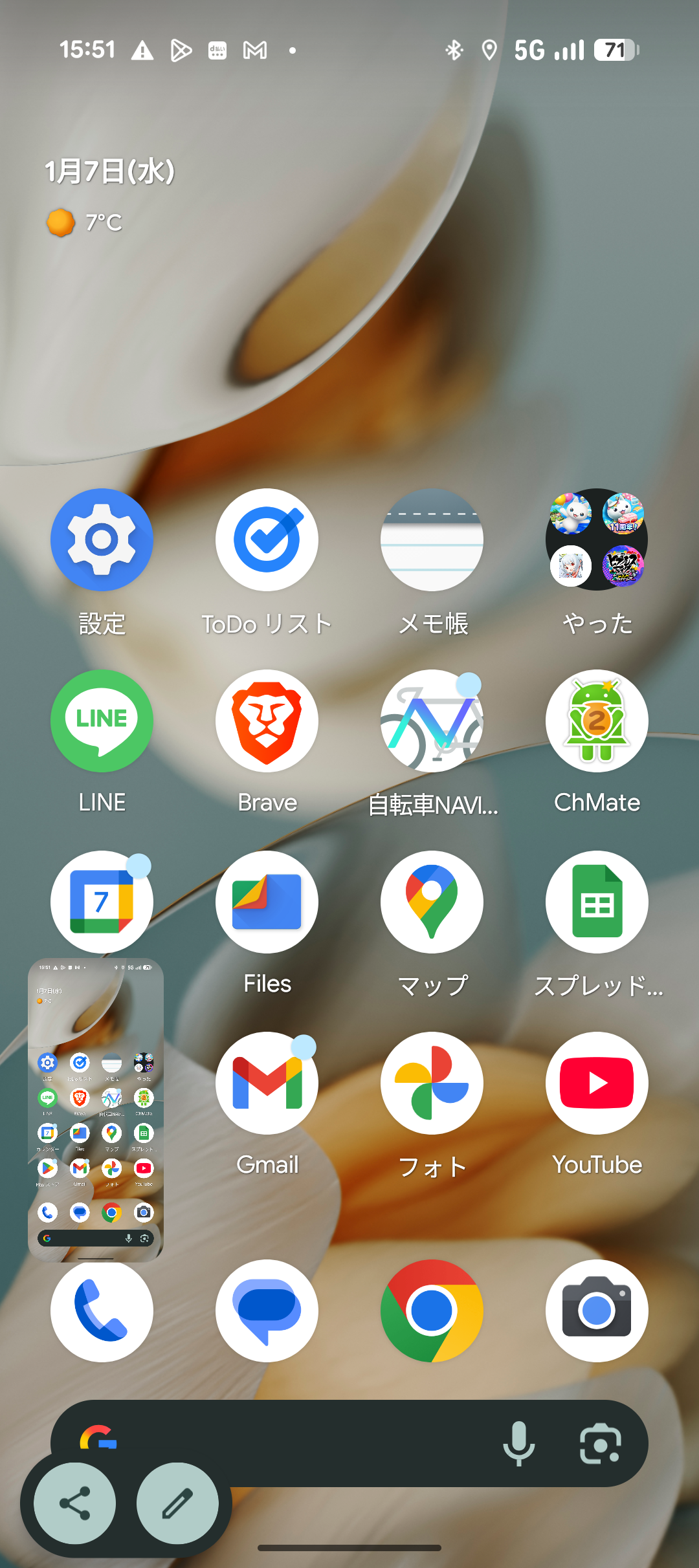Open the Gmail app
Viewport: 699px width, 1568px height.
coord(267,1083)
